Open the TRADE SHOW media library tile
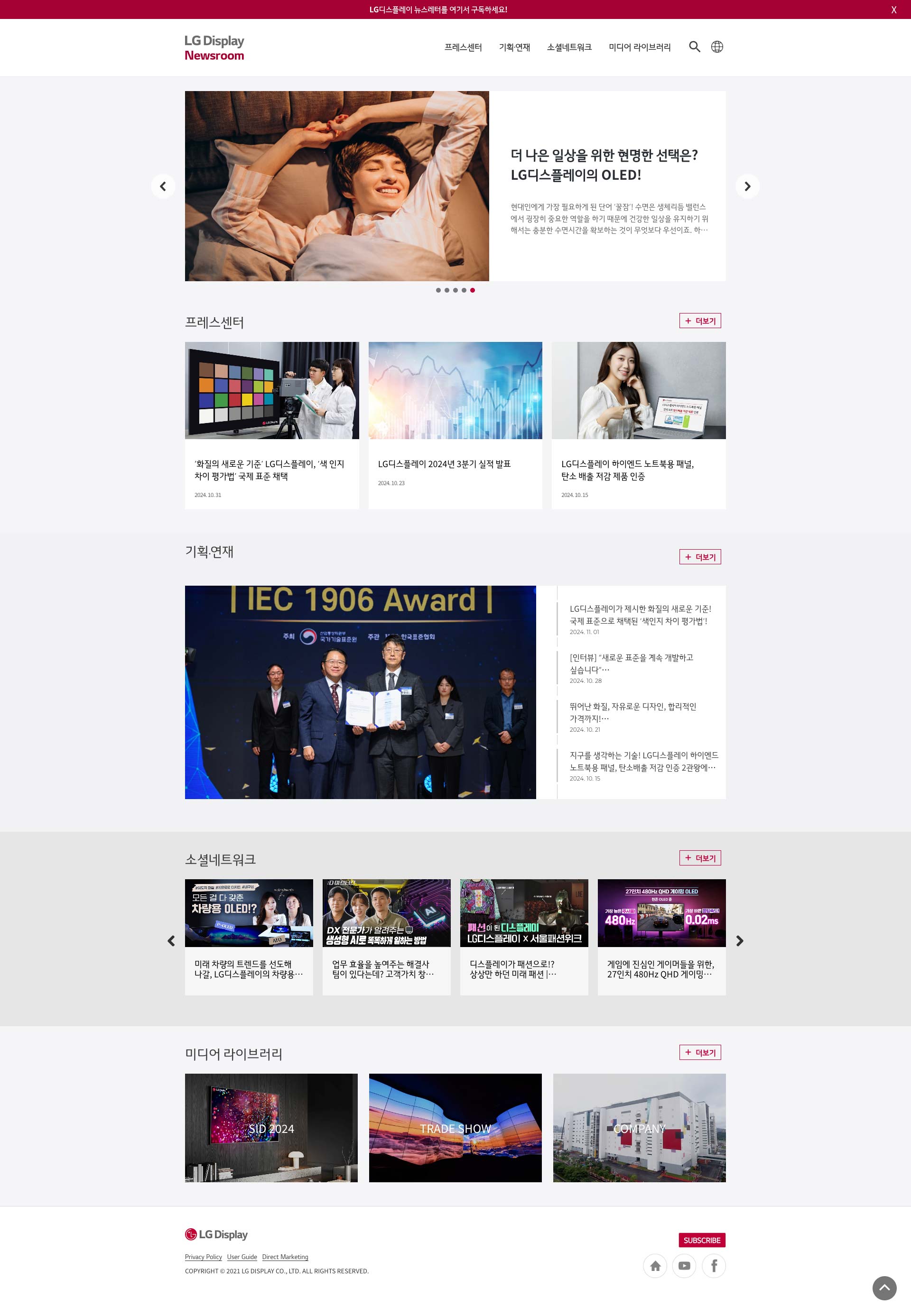Screen dimensions: 911x1316 pos(455,1128)
